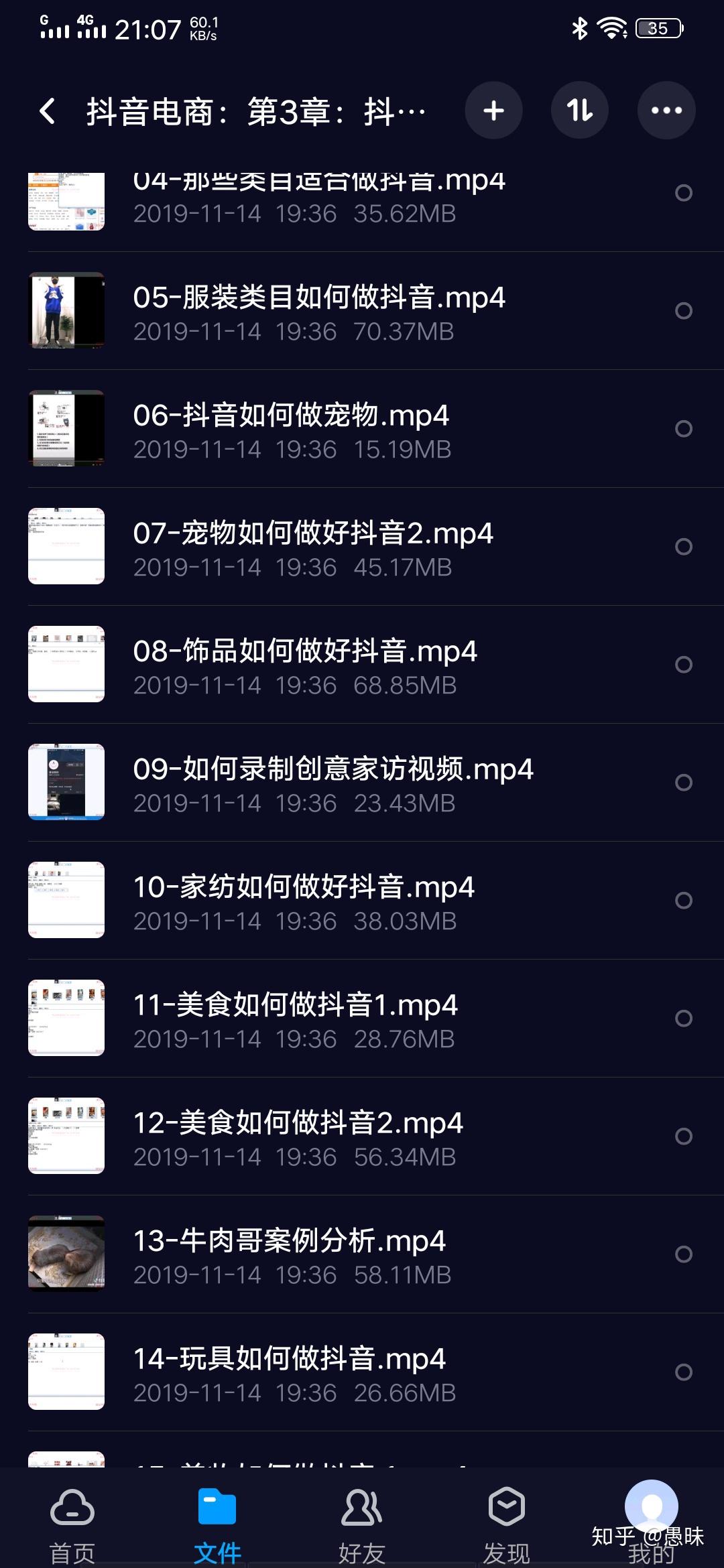Select checkbox for 08-饰品如何做好抖音.mp4
The width and height of the screenshot is (724, 1568).
(x=684, y=665)
